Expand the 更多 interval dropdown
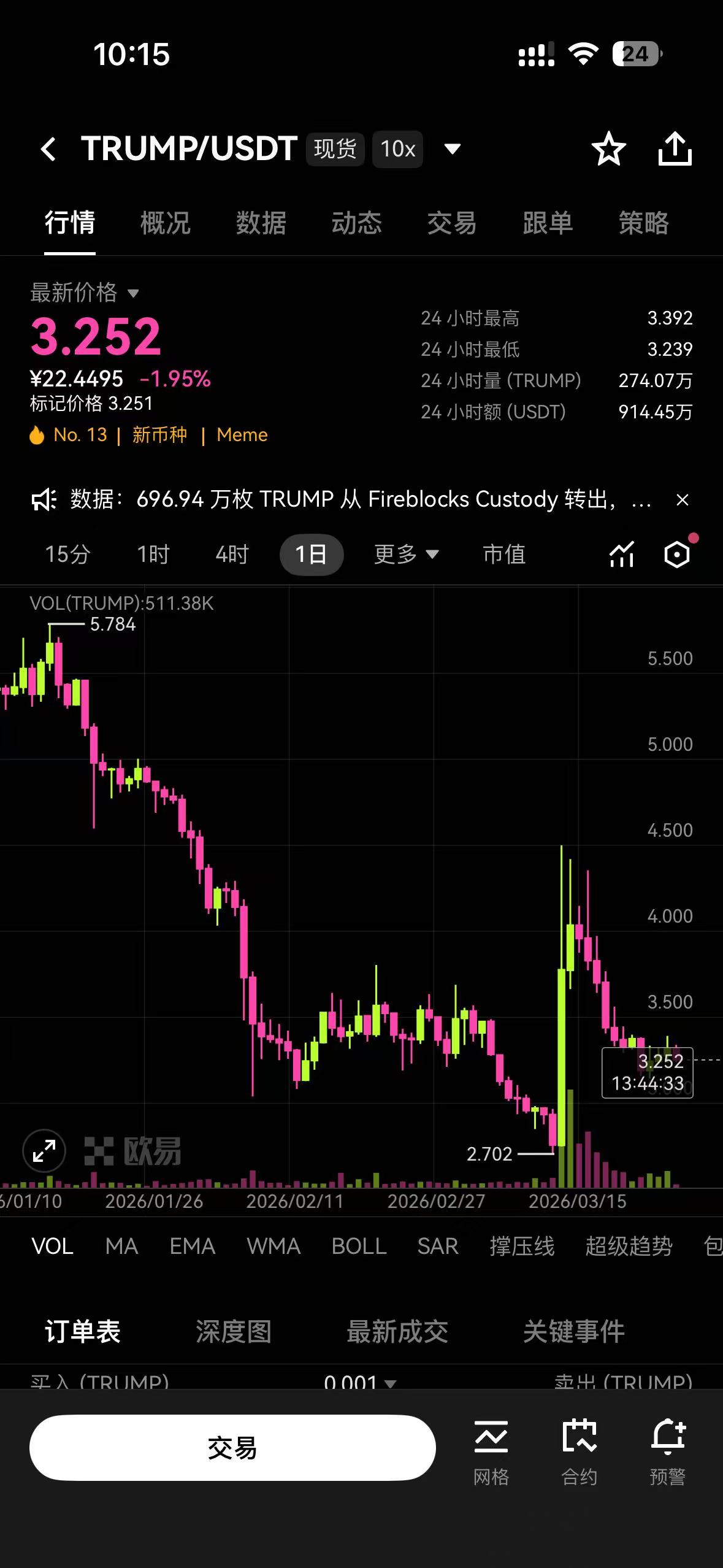Screen dimensions: 723x1568 tap(406, 555)
